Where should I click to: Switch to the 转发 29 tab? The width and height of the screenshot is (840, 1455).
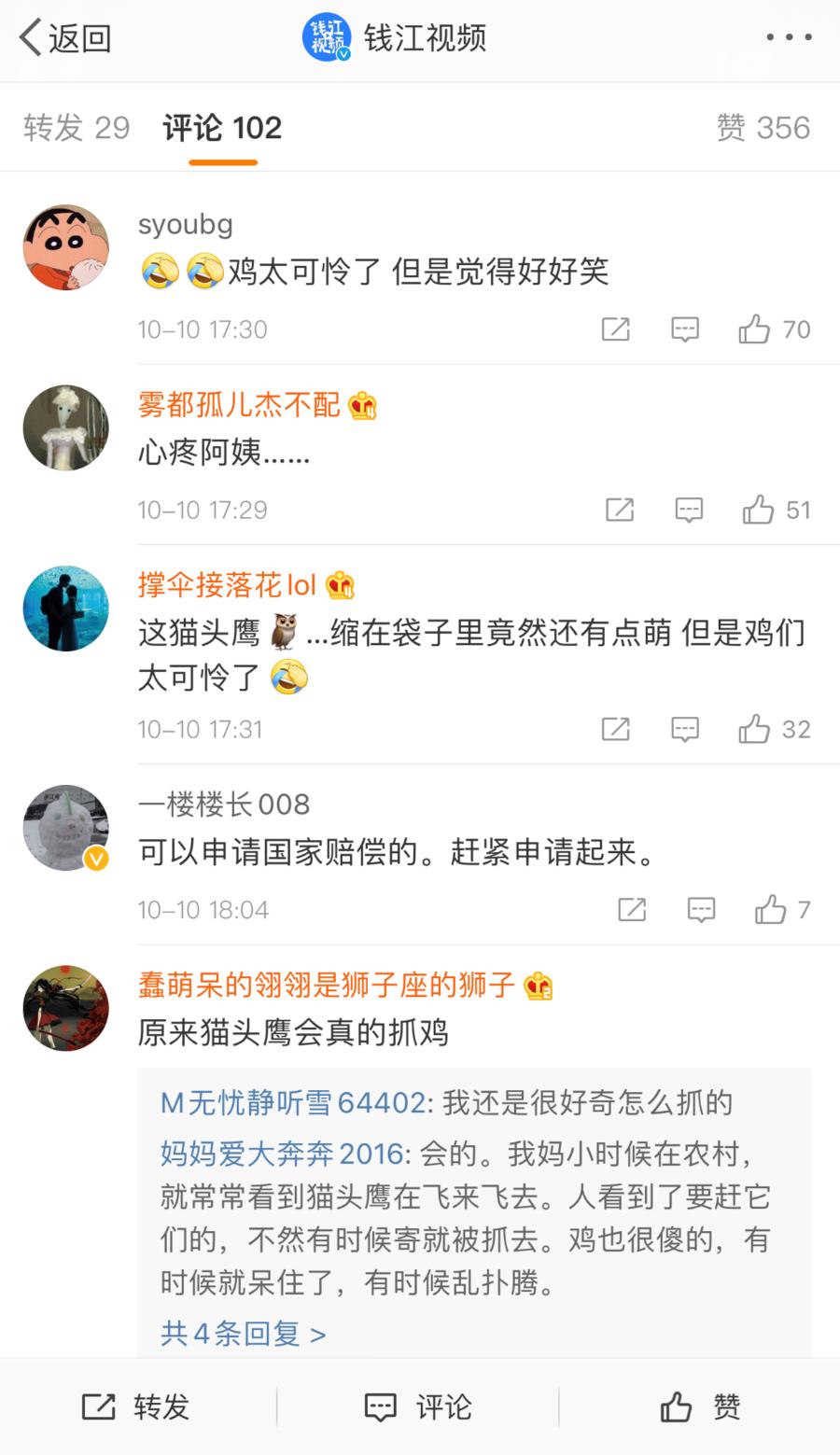[77, 128]
